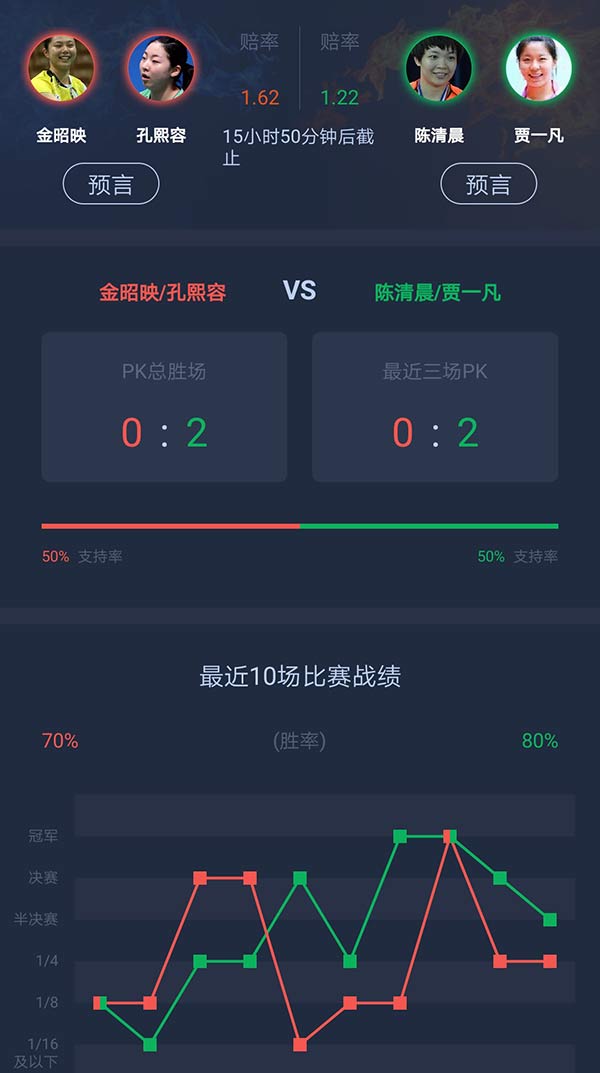Tap 预言 button under 陈清晨/贾一凡
The height and width of the screenshot is (1073, 600).
coord(488,184)
